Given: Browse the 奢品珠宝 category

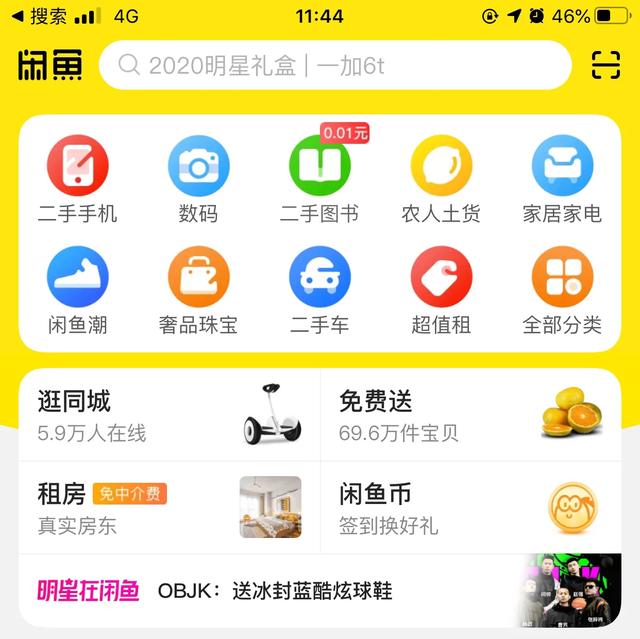Looking at the screenshot, I should 198,291.
